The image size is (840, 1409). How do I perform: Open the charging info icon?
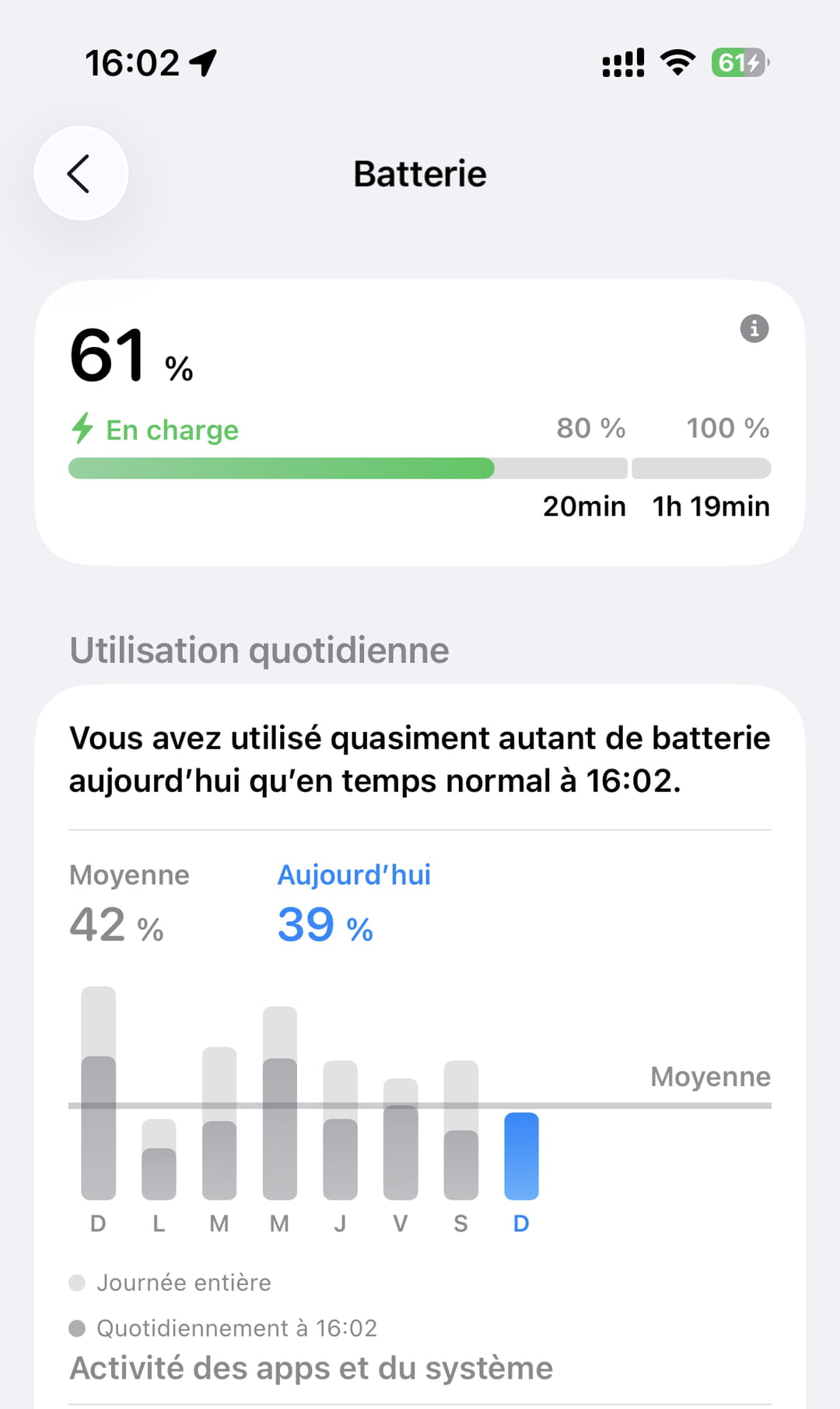(x=754, y=328)
